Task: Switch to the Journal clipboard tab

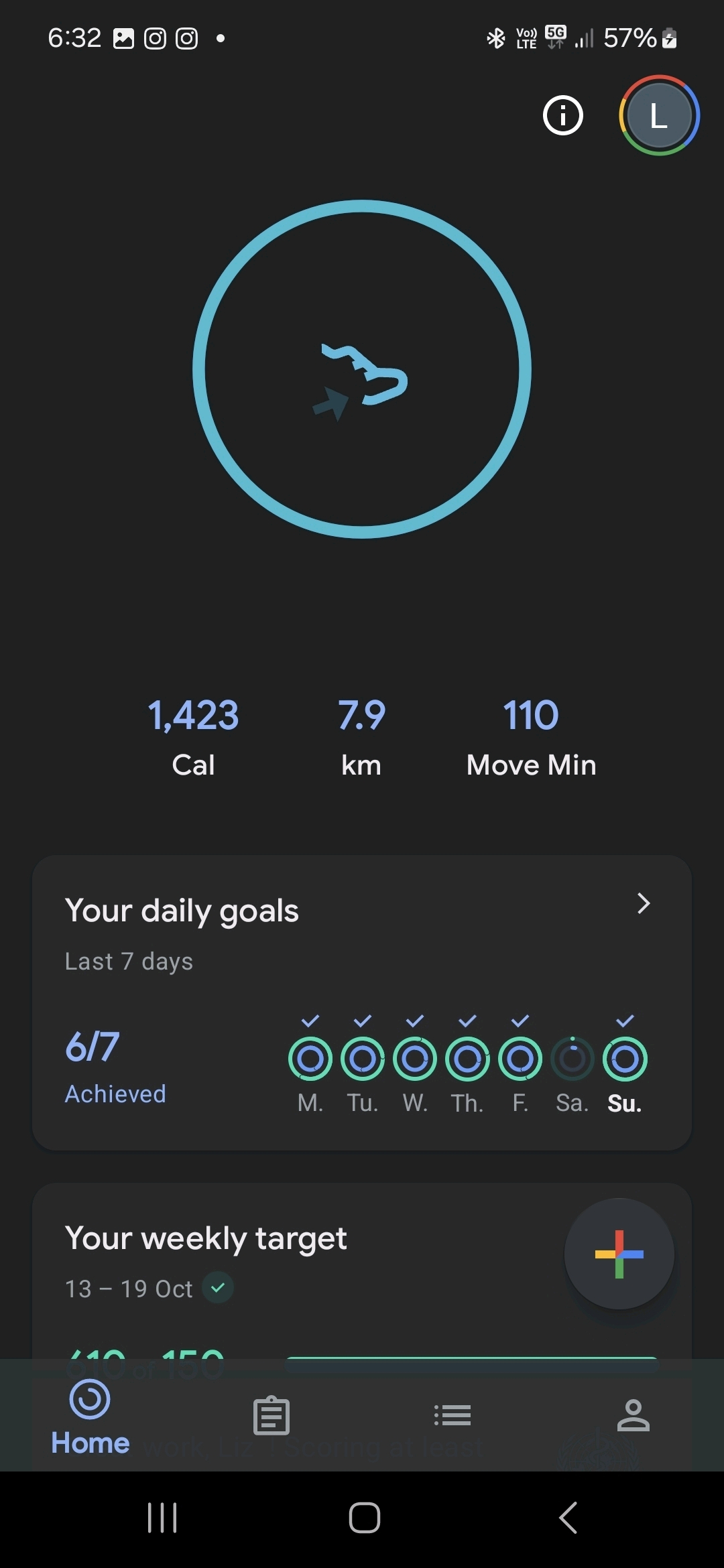Action: click(271, 1416)
